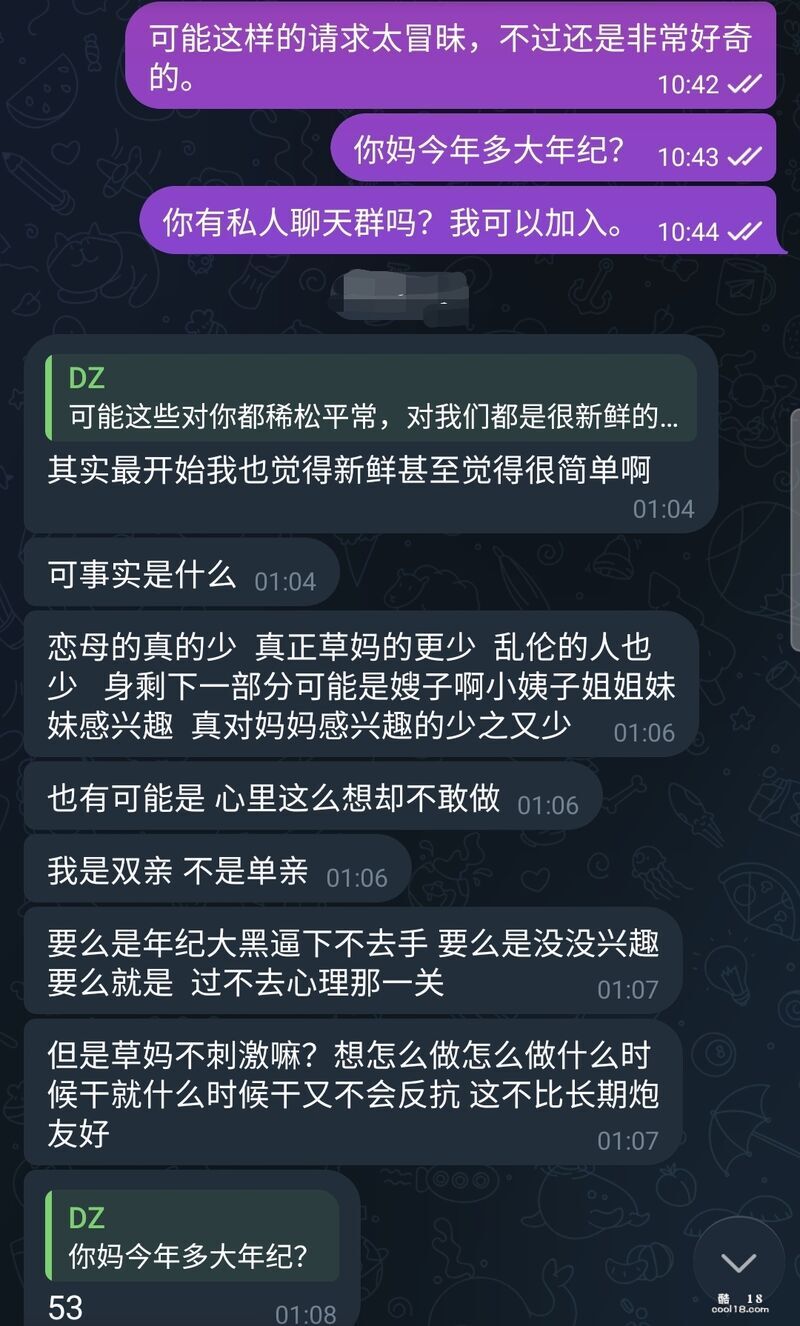
Task: Open the quoted DZ reply above the 01:04 message
Action: point(371,397)
